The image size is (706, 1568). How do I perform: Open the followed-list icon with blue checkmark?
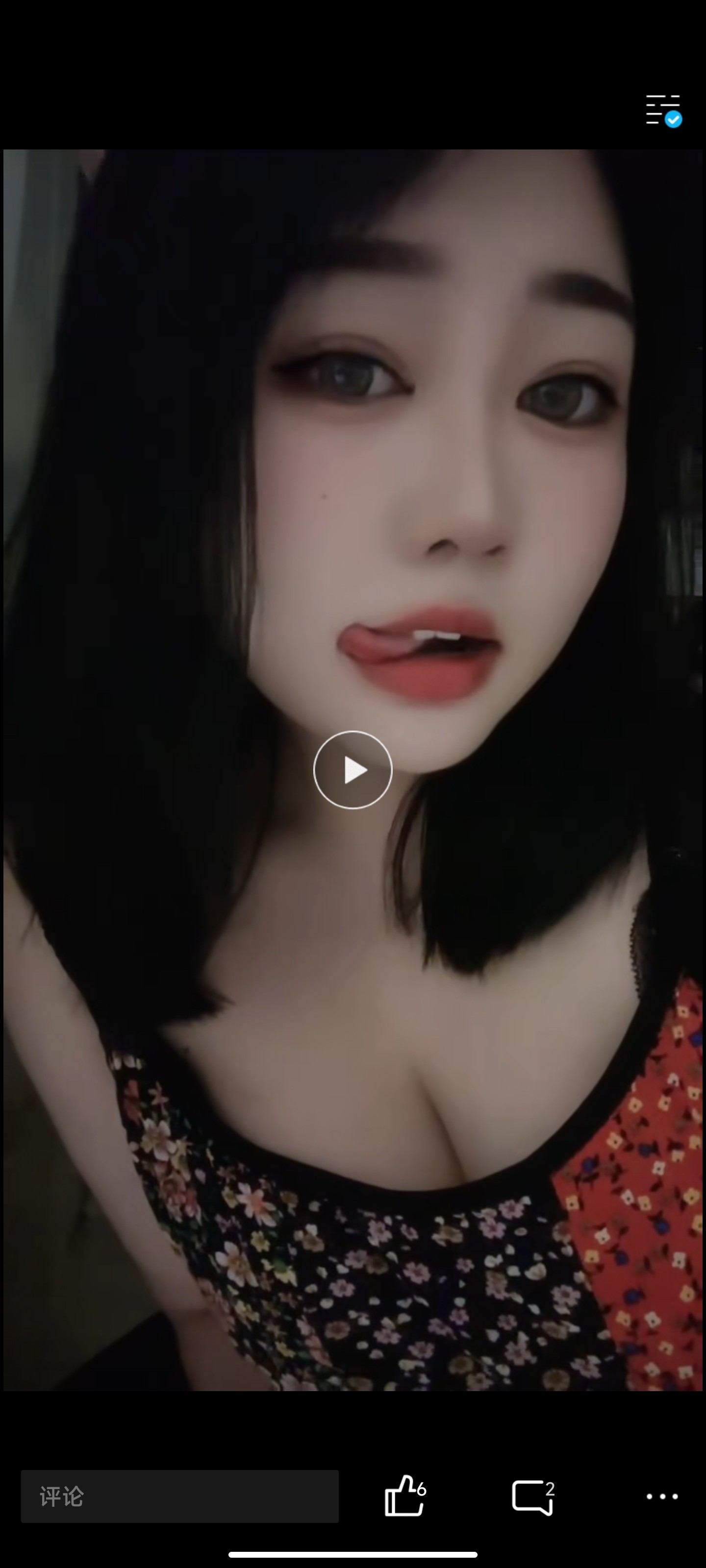(662, 111)
